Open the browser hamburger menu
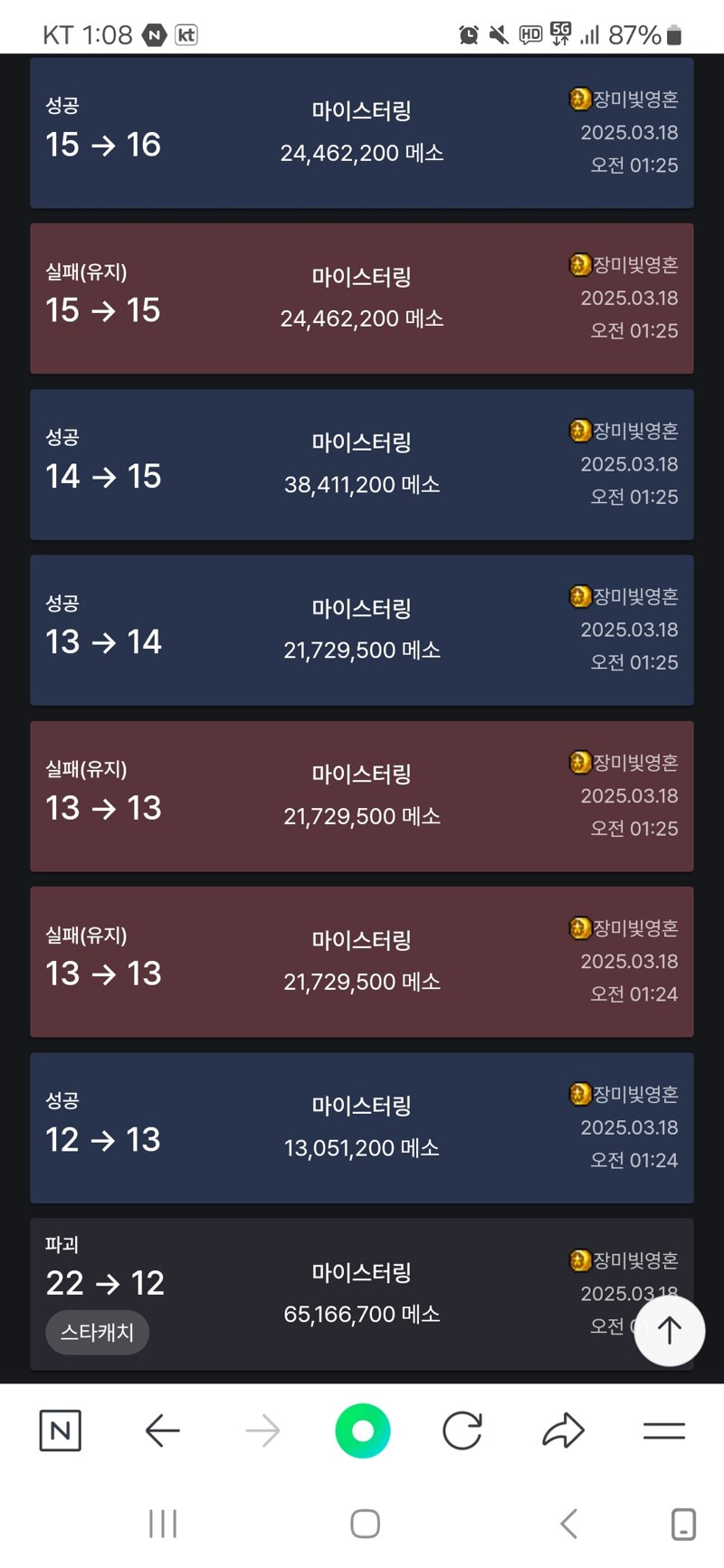 pyautogui.click(x=663, y=1430)
